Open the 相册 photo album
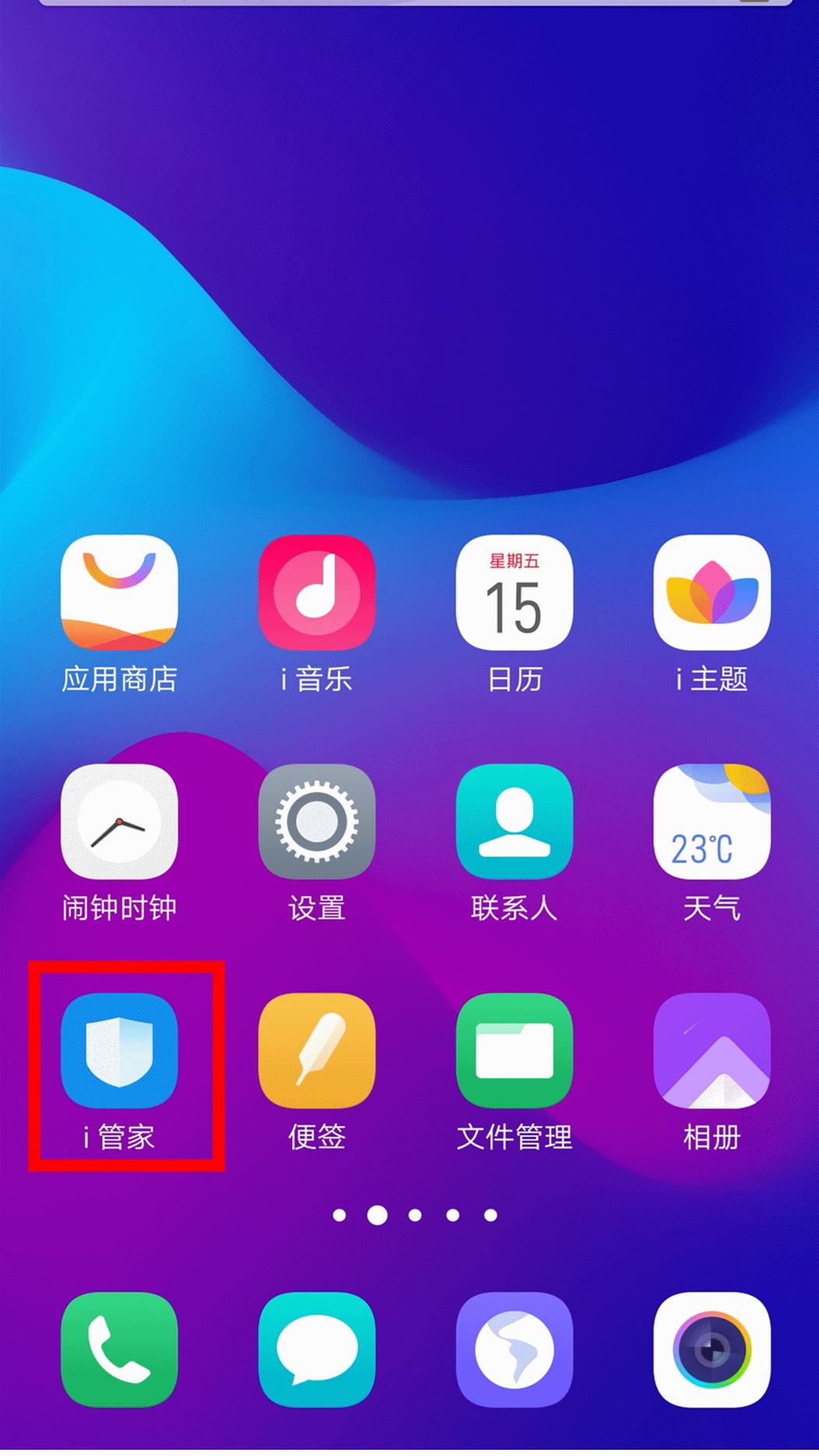The height and width of the screenshot is (1456, 819). (711, 1051)
